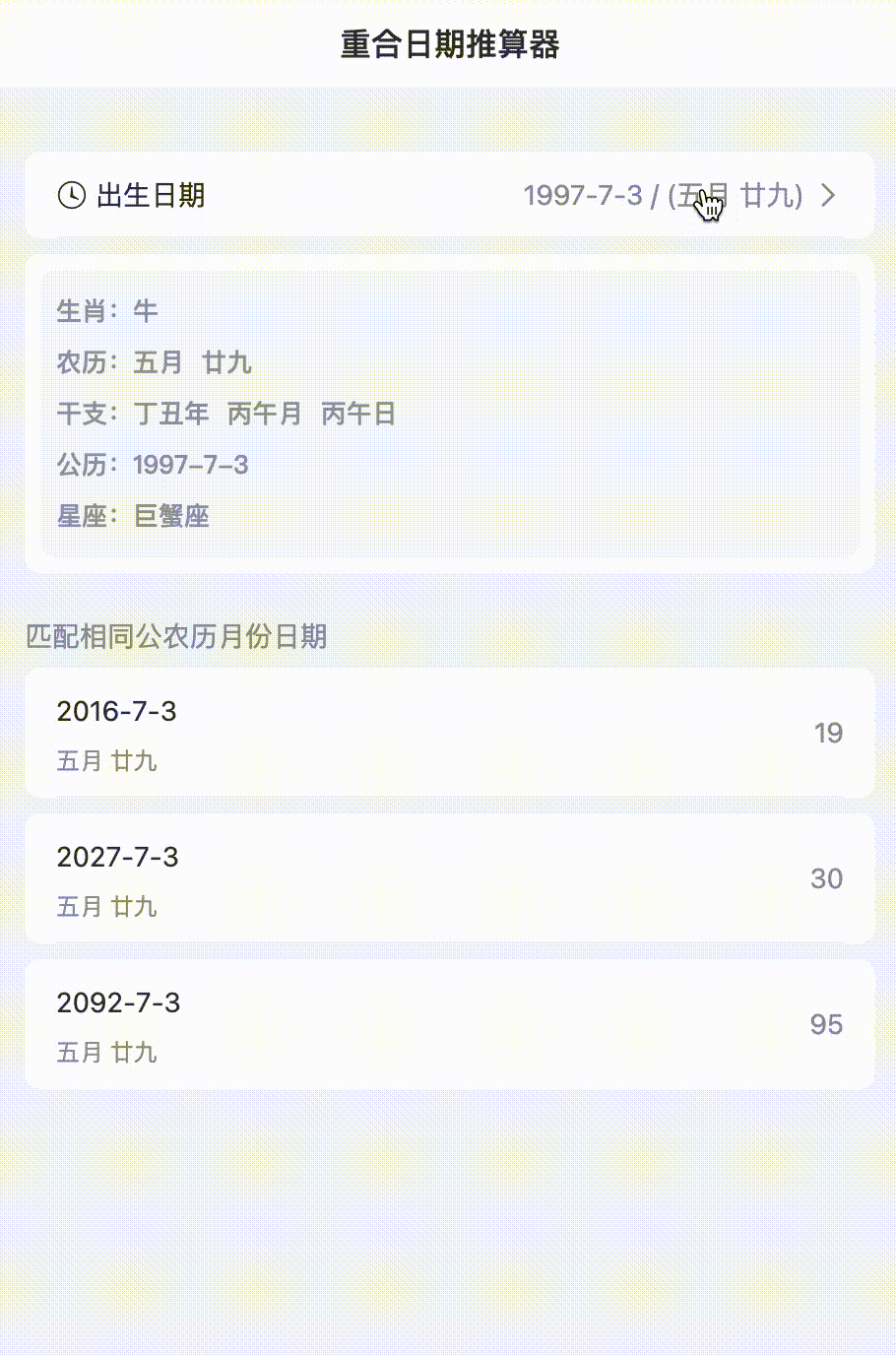Click the 公历：1997–7–3 entry
This screenshot has width=896, height=1355.
[152, 465]
